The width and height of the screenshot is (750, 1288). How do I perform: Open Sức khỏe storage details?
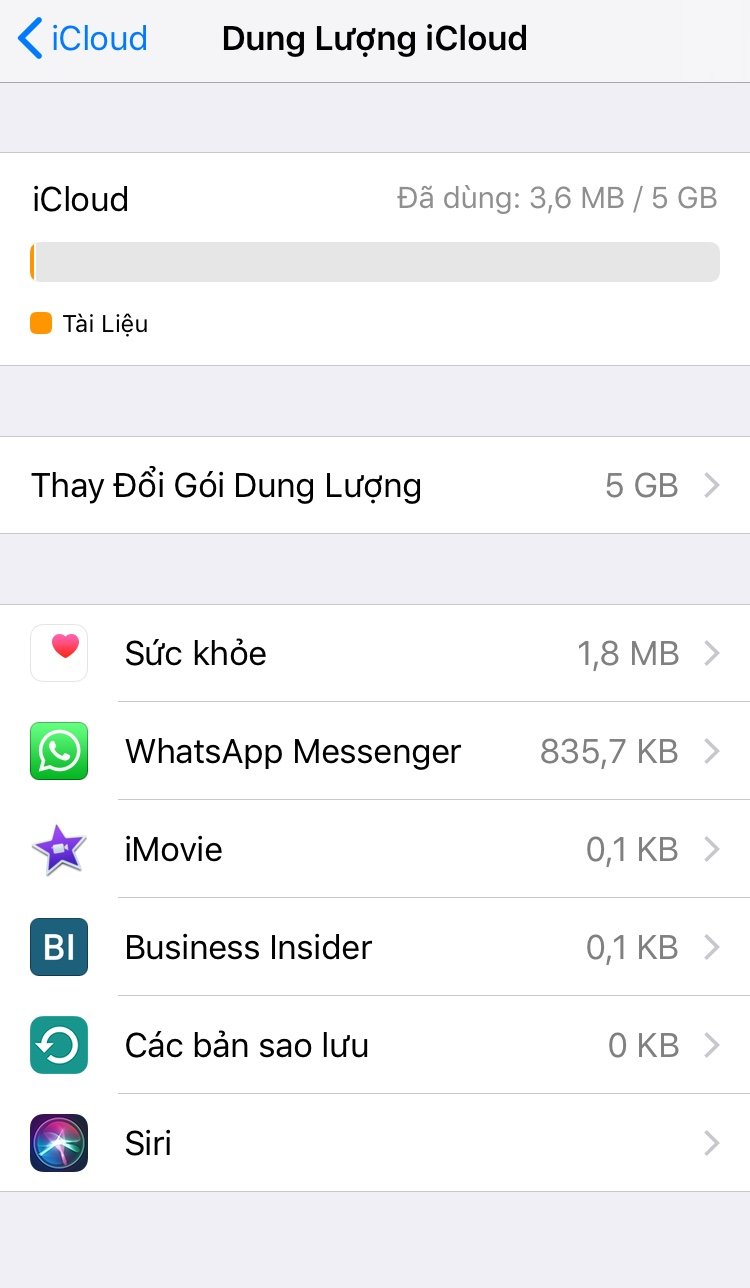375,653
